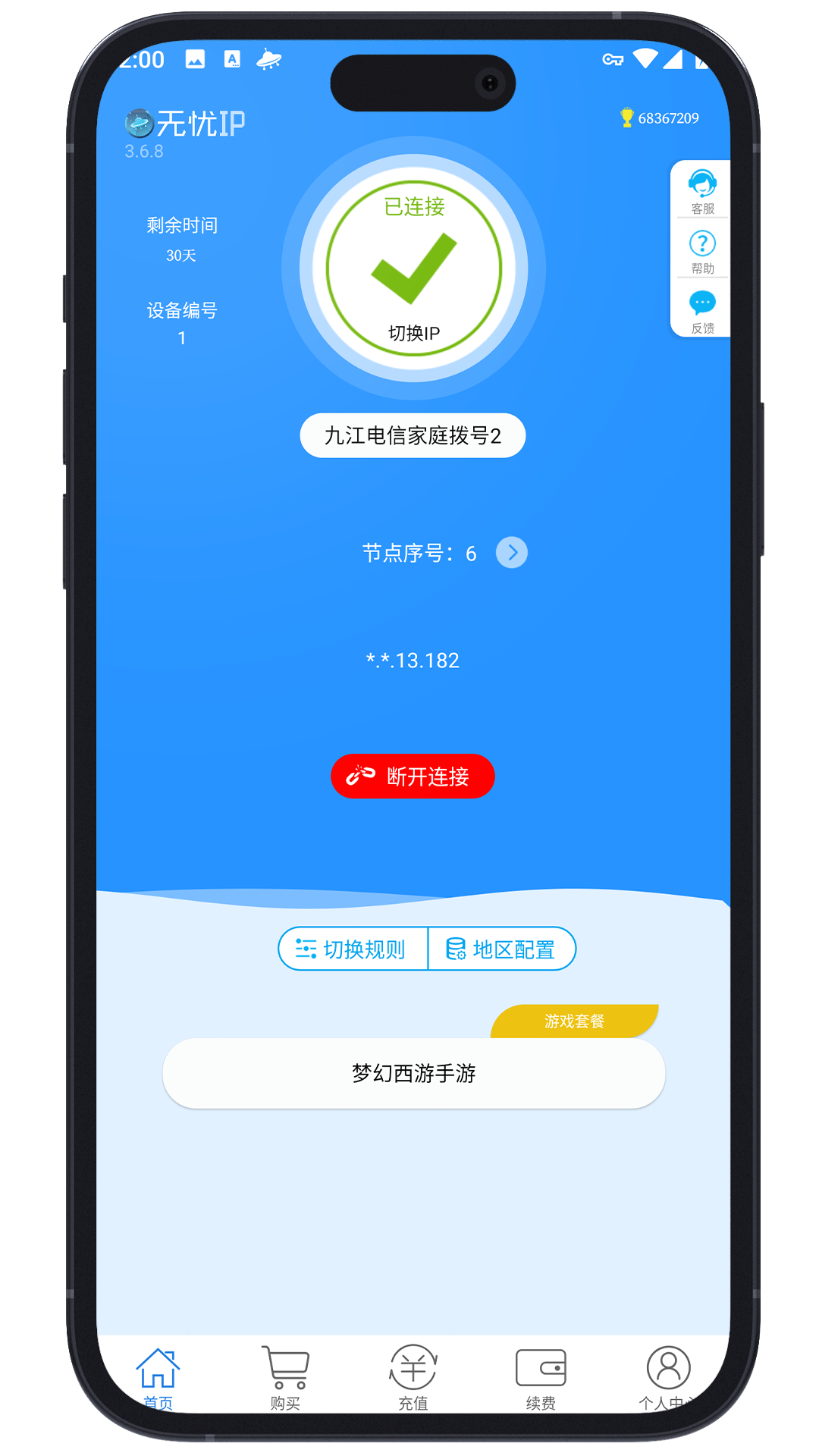This screenshot has height=1456, width=819.
Task: Open the 个人中心 tab
Action: [x=667, y=1376]
